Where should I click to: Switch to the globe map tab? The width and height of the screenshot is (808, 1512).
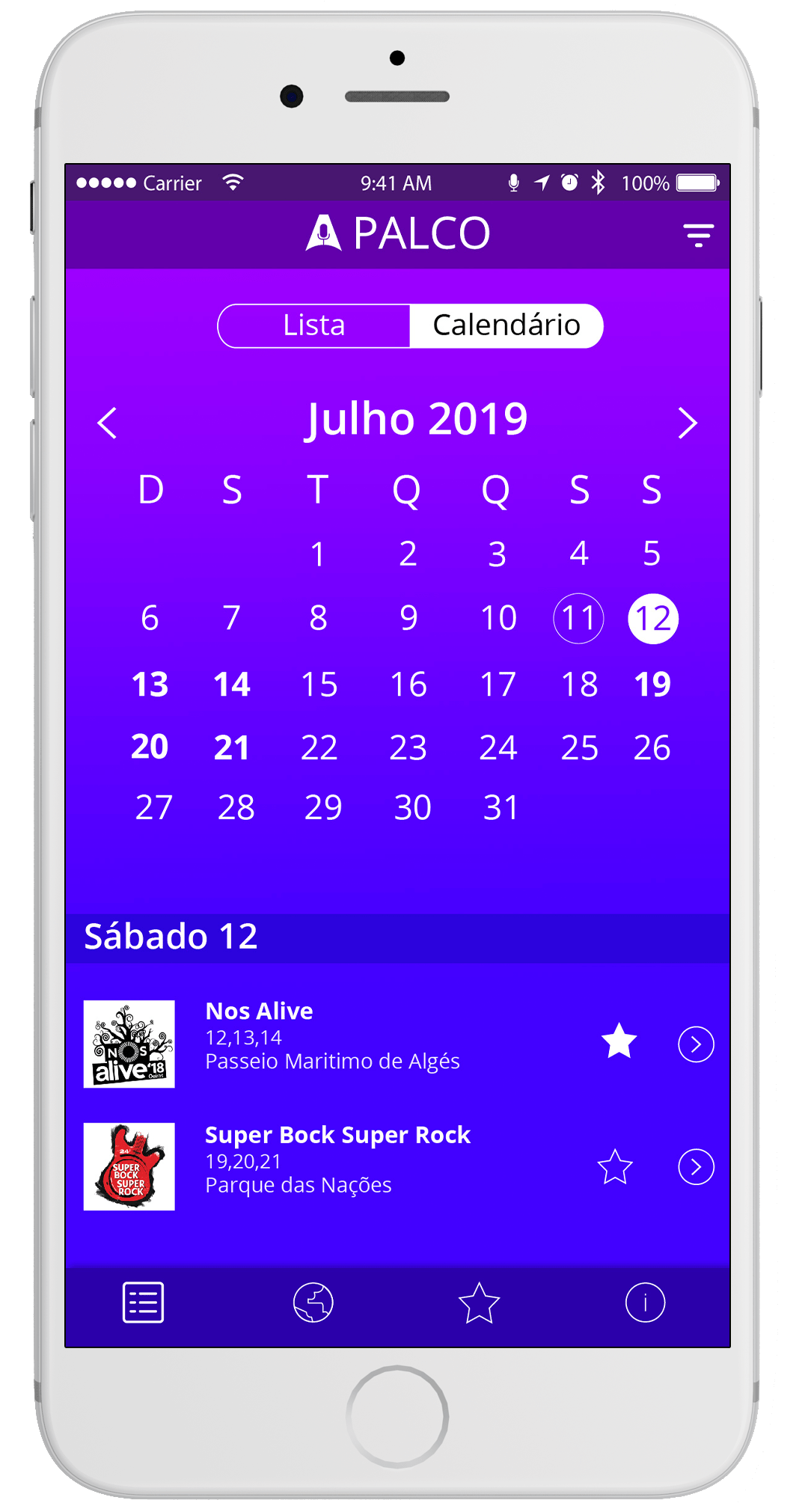313,1303
